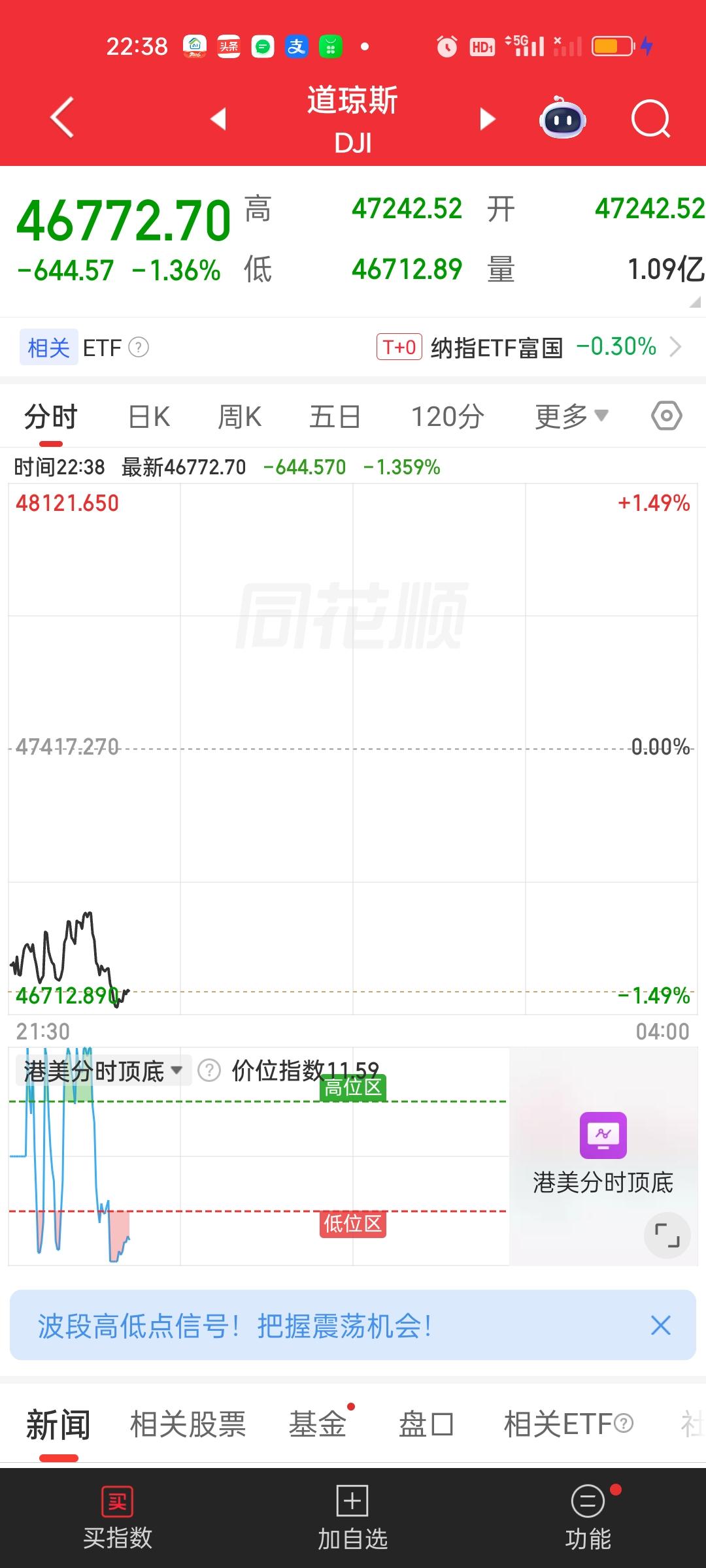Click the search magnifier icon
This screenshot has width=706, height=1568.
(651, 119)
